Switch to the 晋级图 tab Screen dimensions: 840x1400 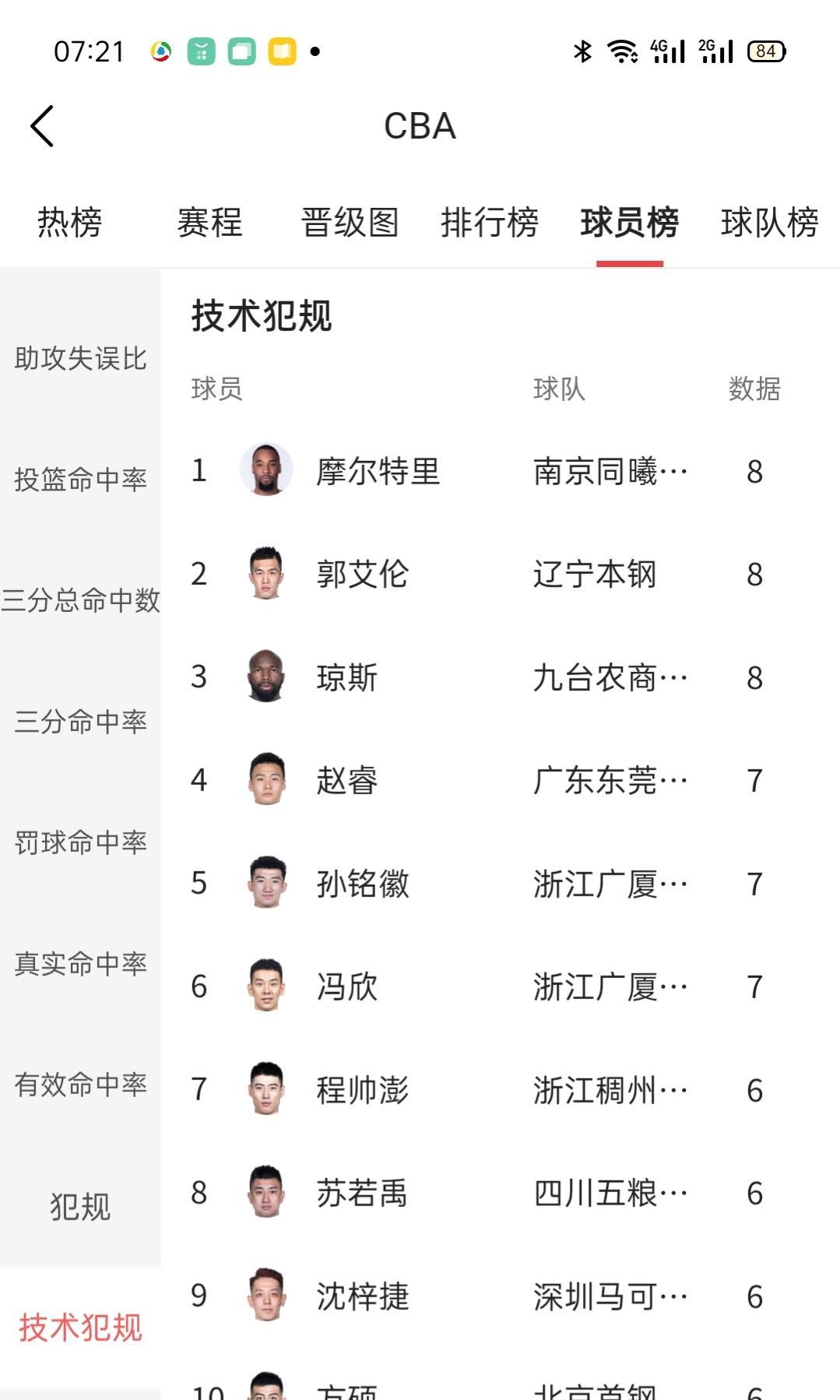point(350,223)
